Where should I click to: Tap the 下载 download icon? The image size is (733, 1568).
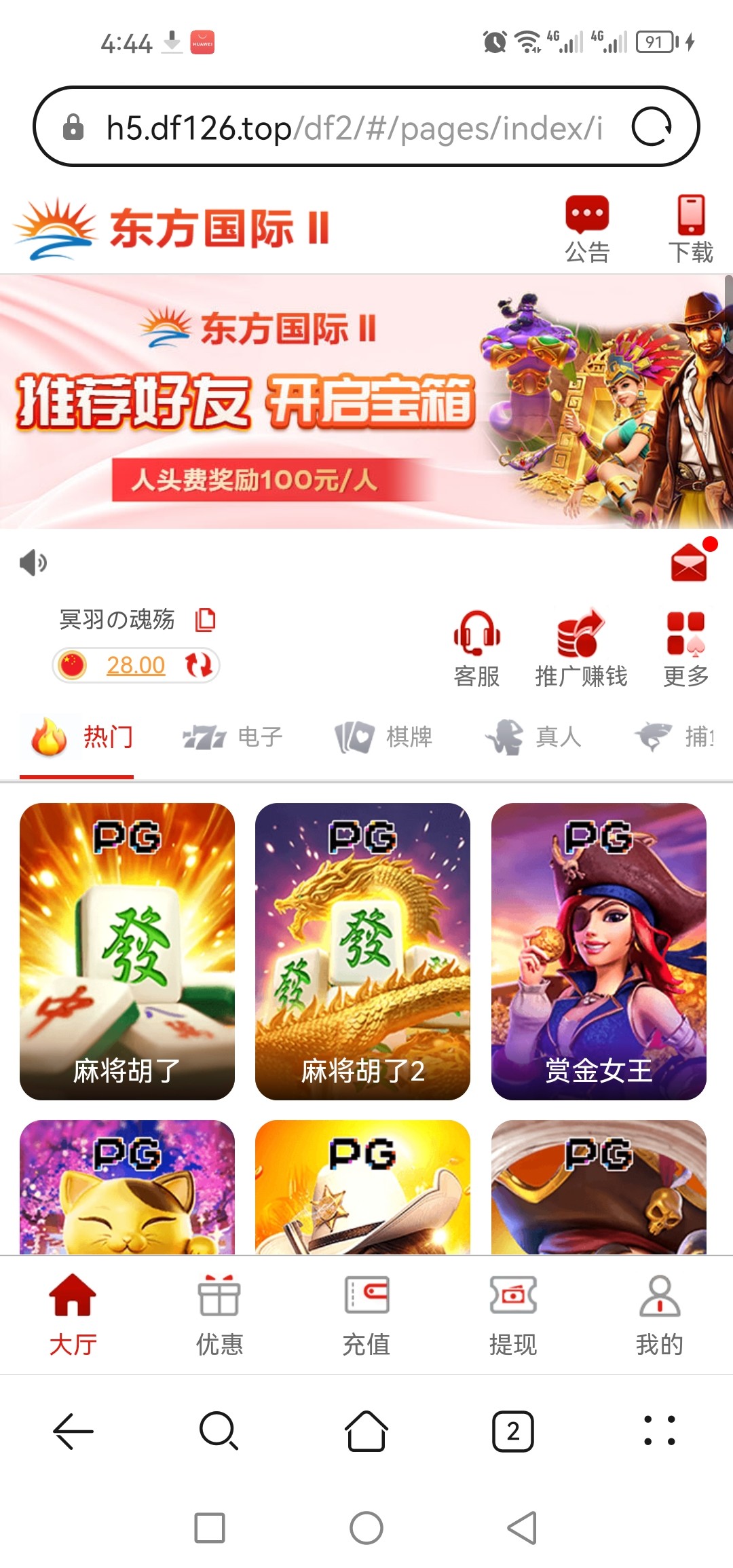(x=690, y=228)
